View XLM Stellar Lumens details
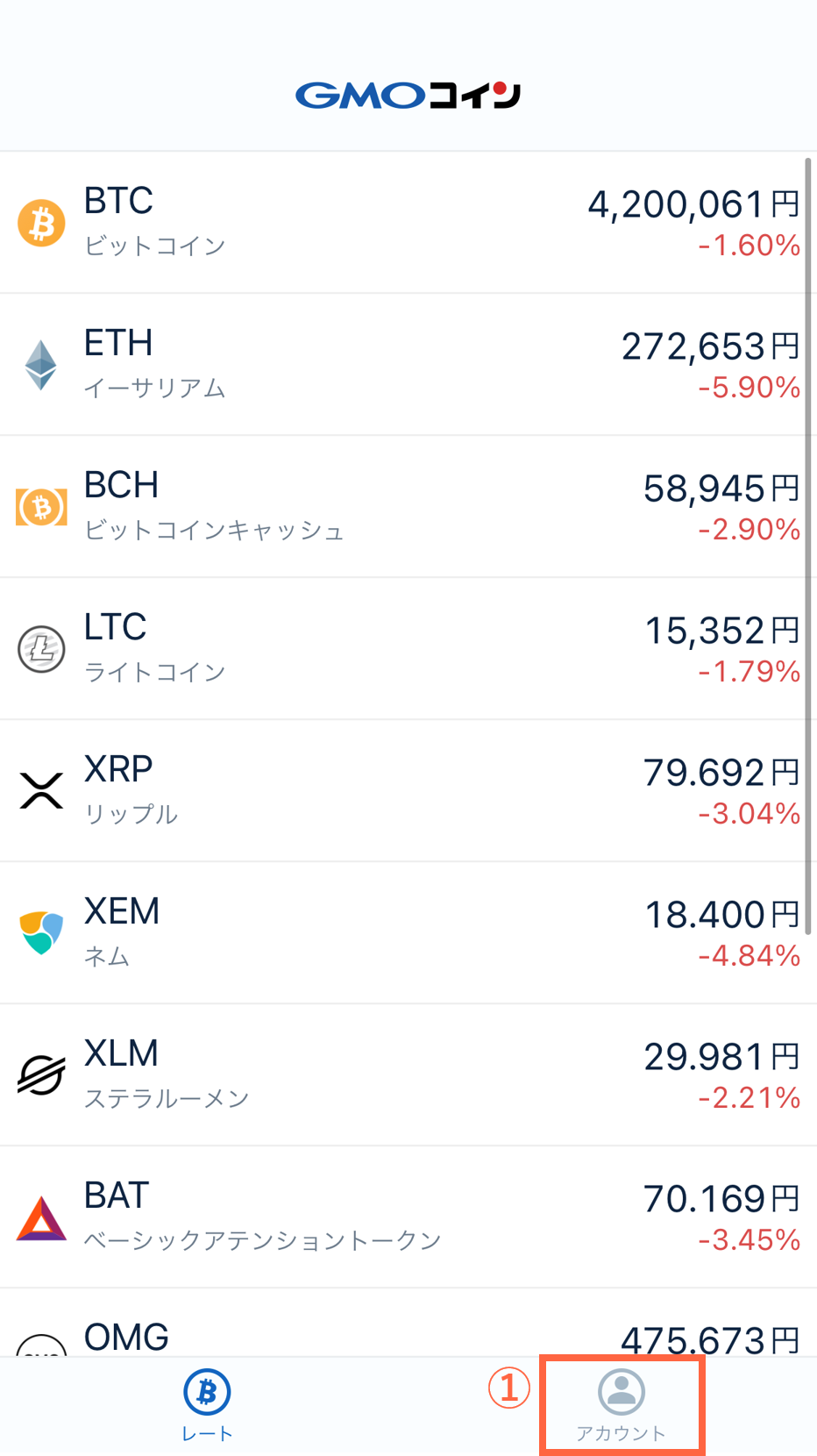 (408, 1075)
